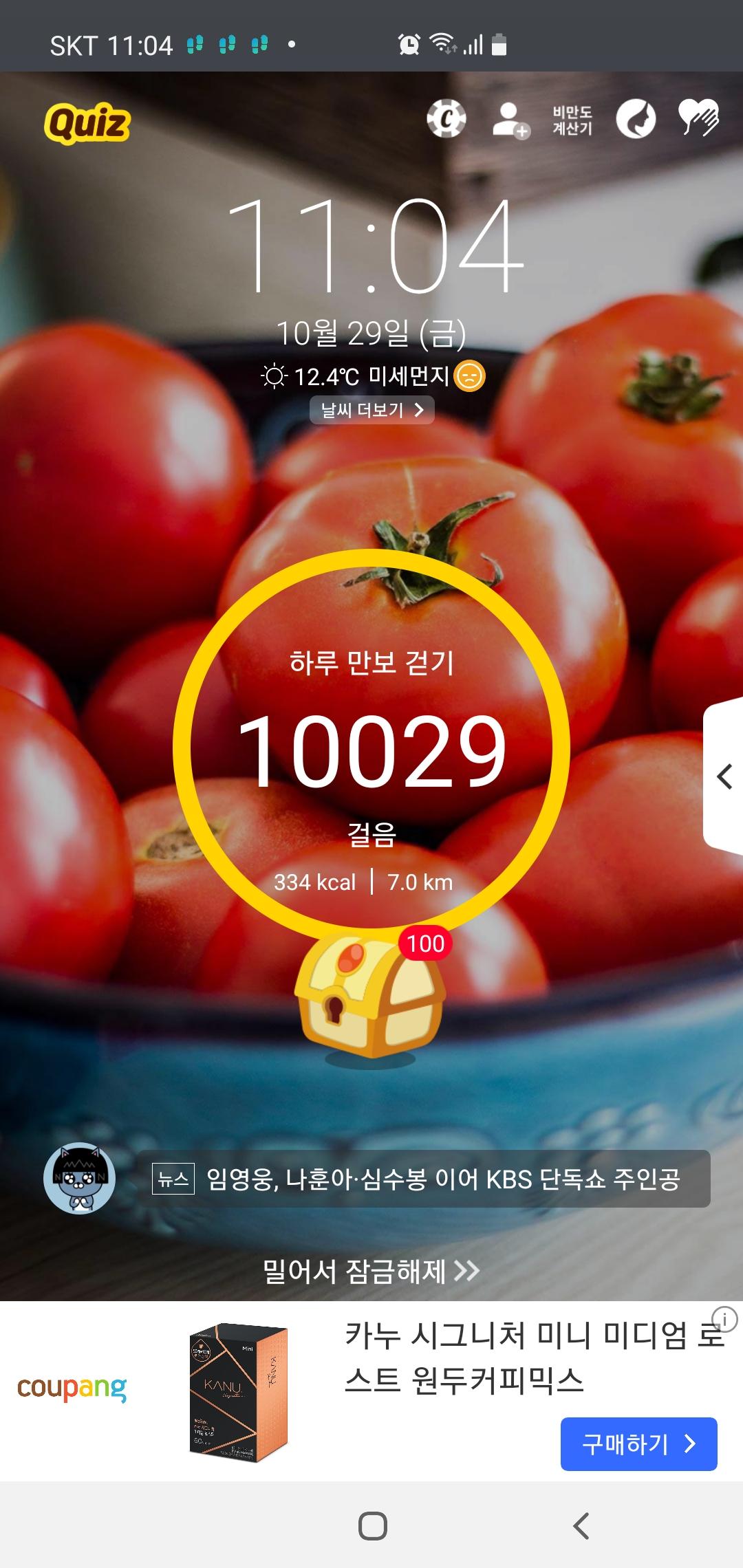
Task: Tap the add friend icon
Action: pos(510,120)
